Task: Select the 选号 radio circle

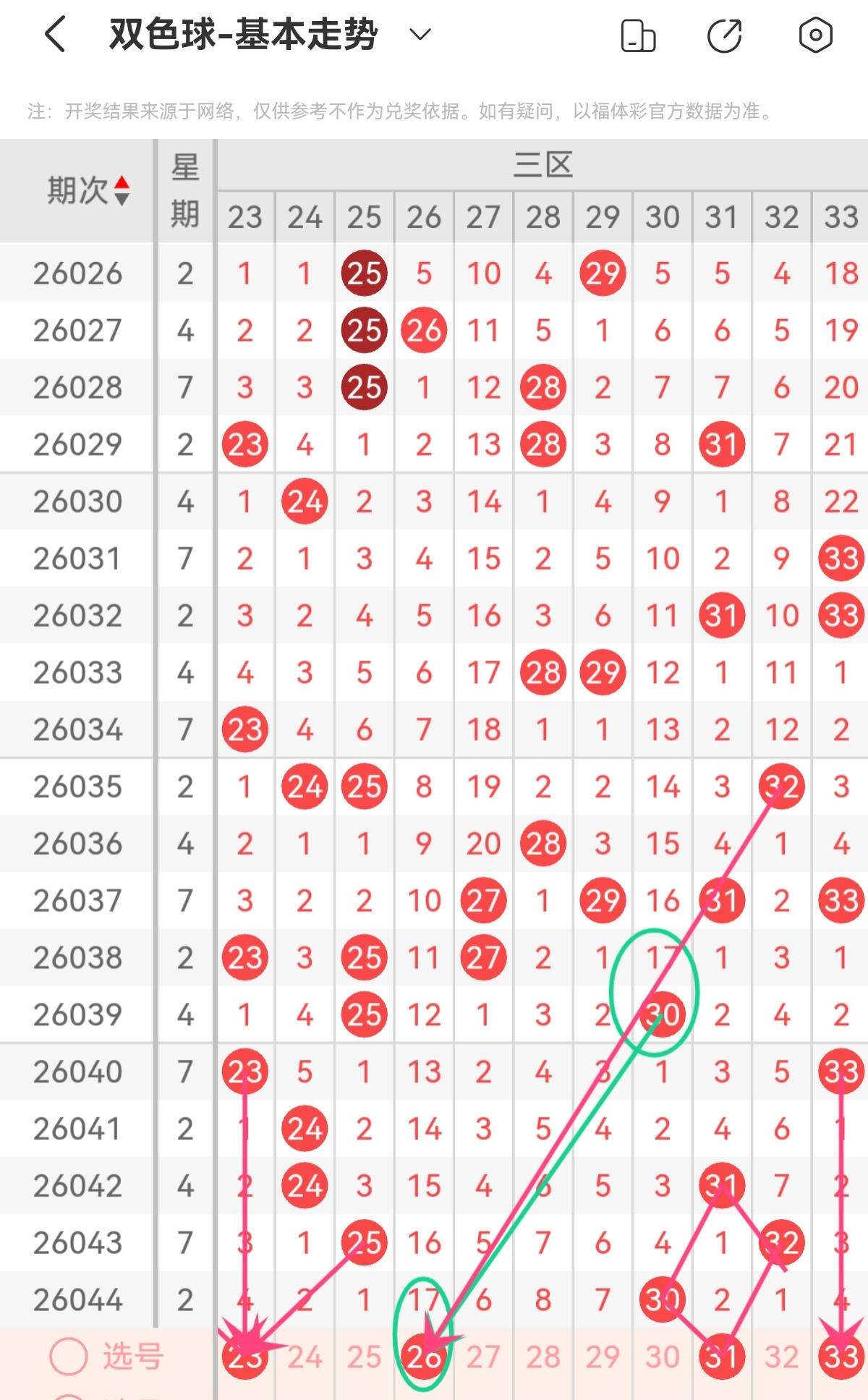Action: pyautogui.click(x=69, y=1356)
